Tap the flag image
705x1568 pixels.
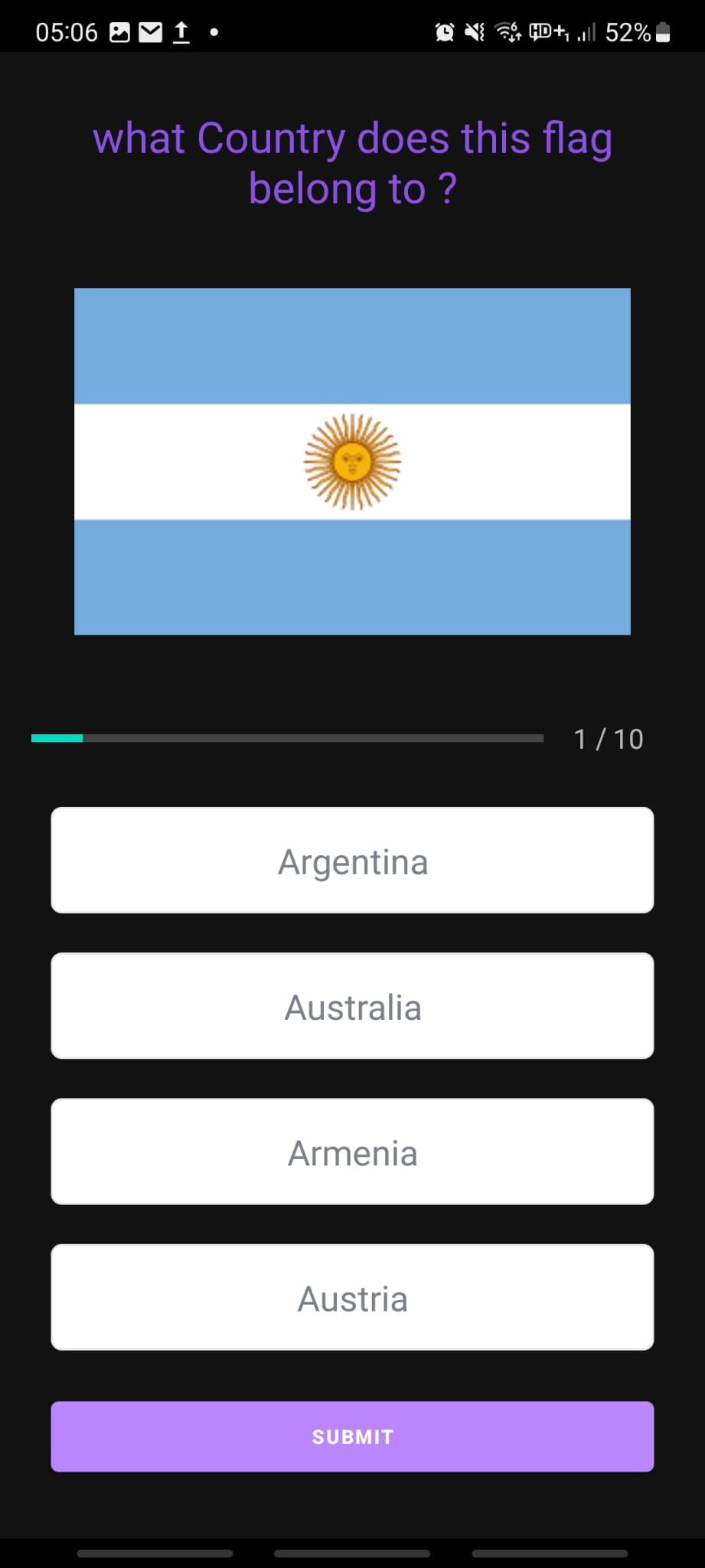[x=352, y=460]
